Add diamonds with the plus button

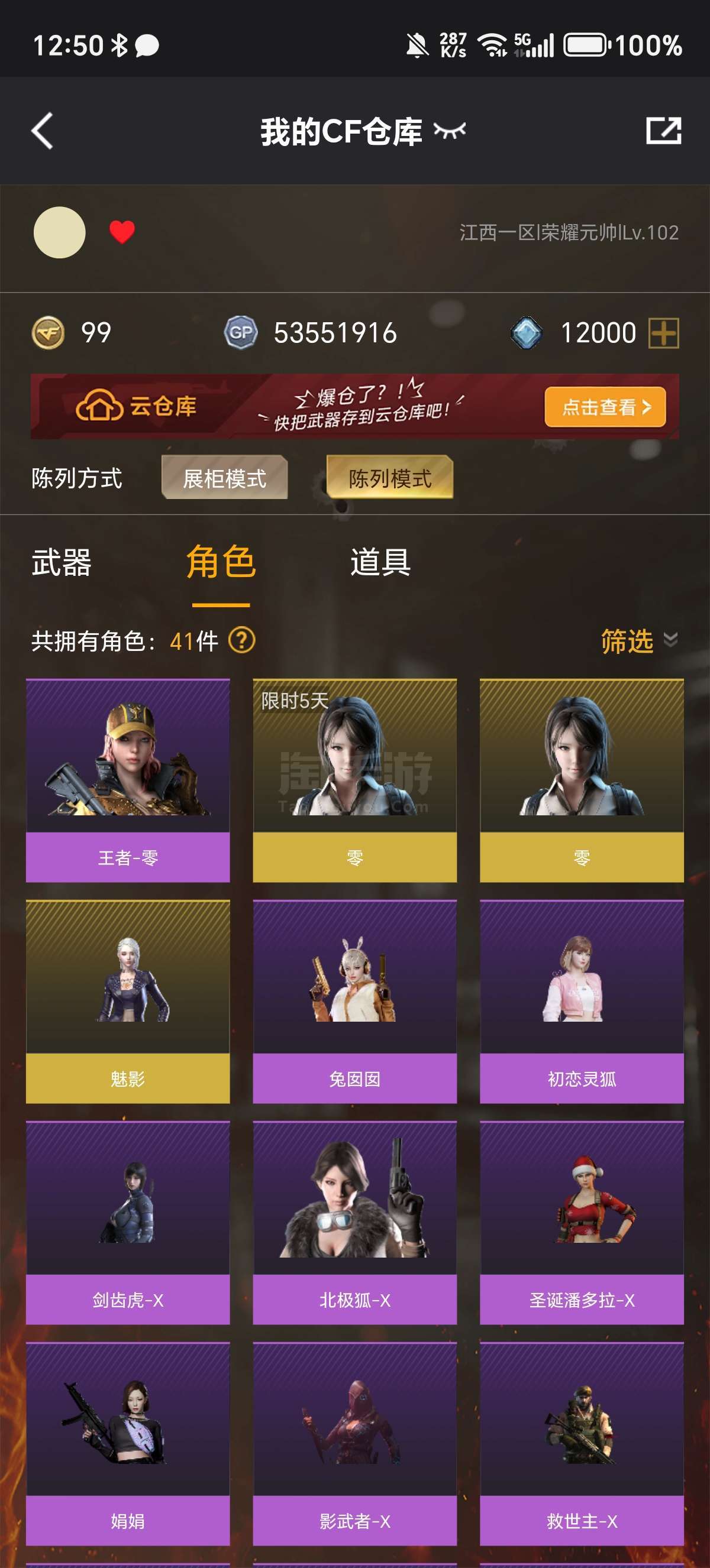pos(664,333)
